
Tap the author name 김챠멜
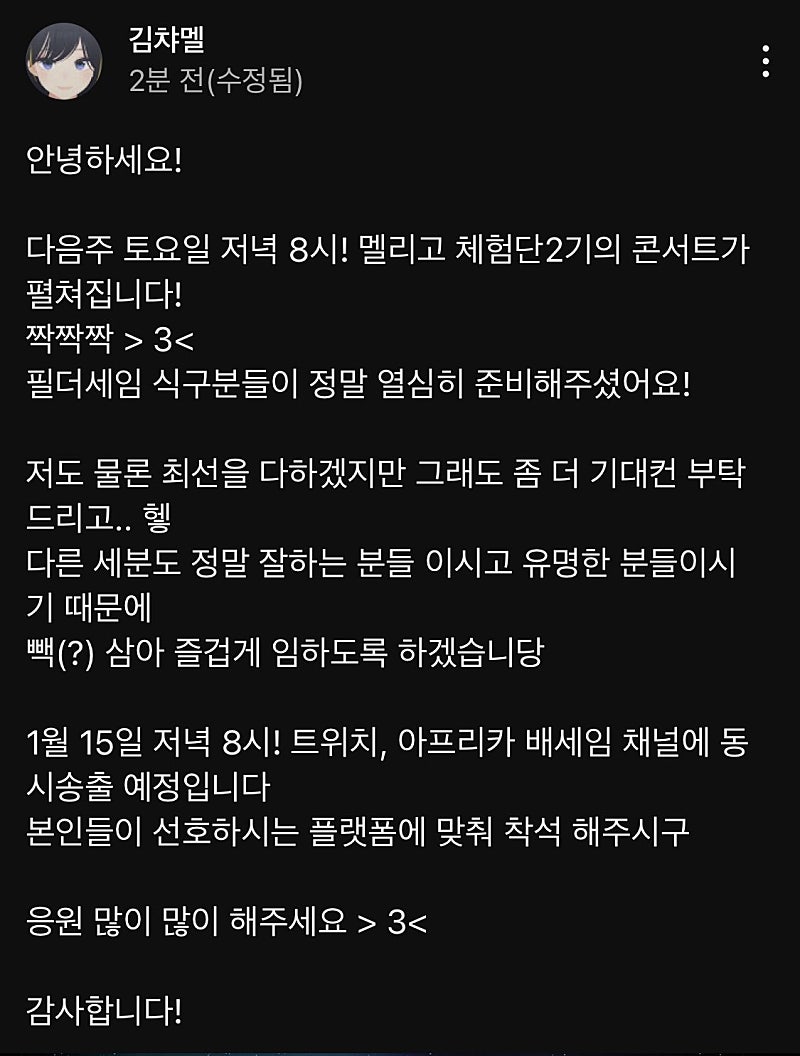coord(166,40)
